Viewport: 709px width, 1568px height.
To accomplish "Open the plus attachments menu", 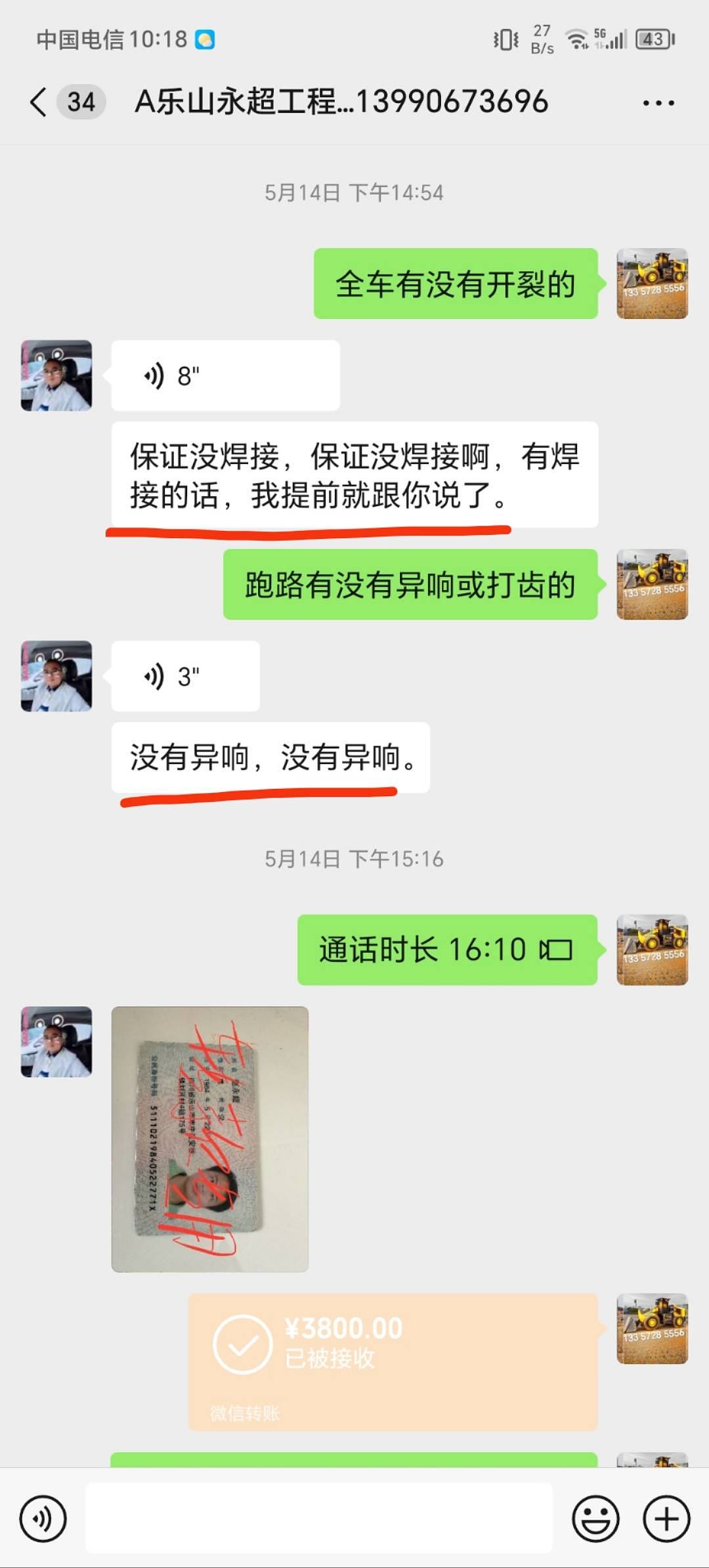I will tap(666, 1519).
